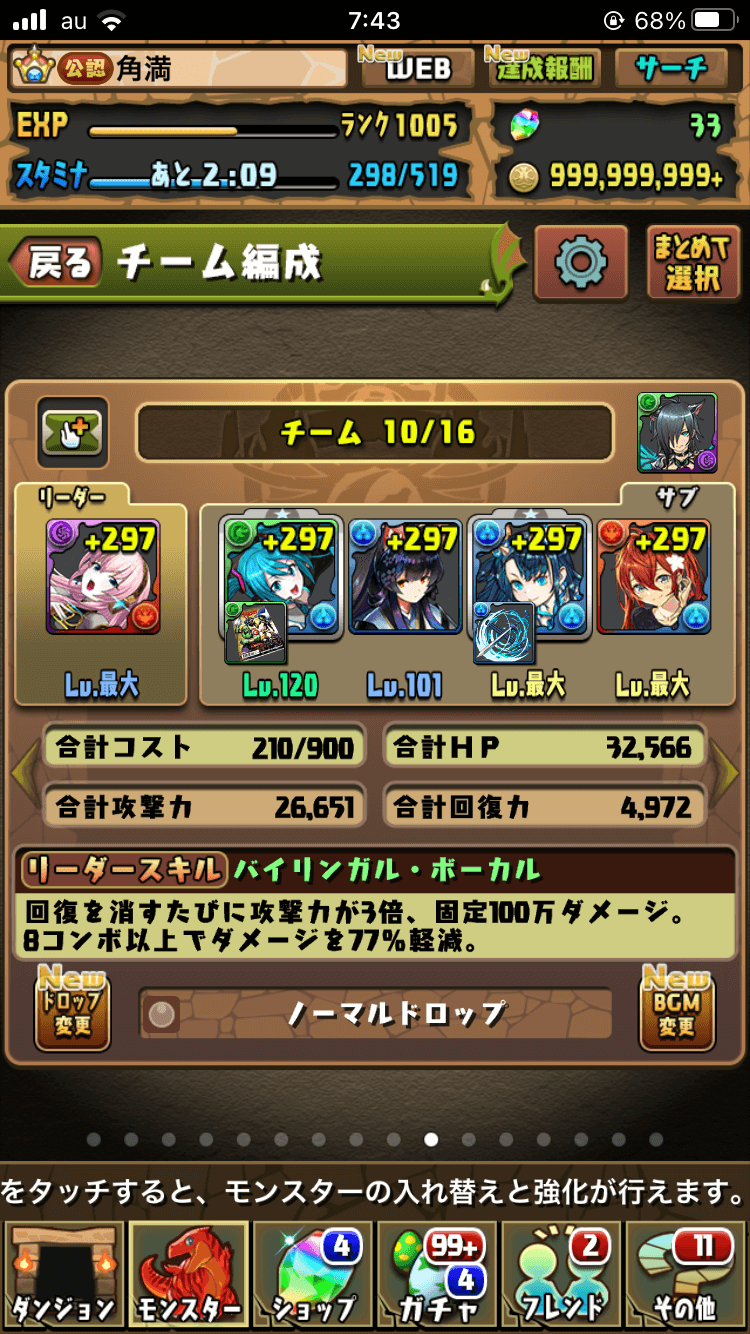750x1334 pixels.
Task: Select the leader monster with pink hair
Action: pos(101,577)
